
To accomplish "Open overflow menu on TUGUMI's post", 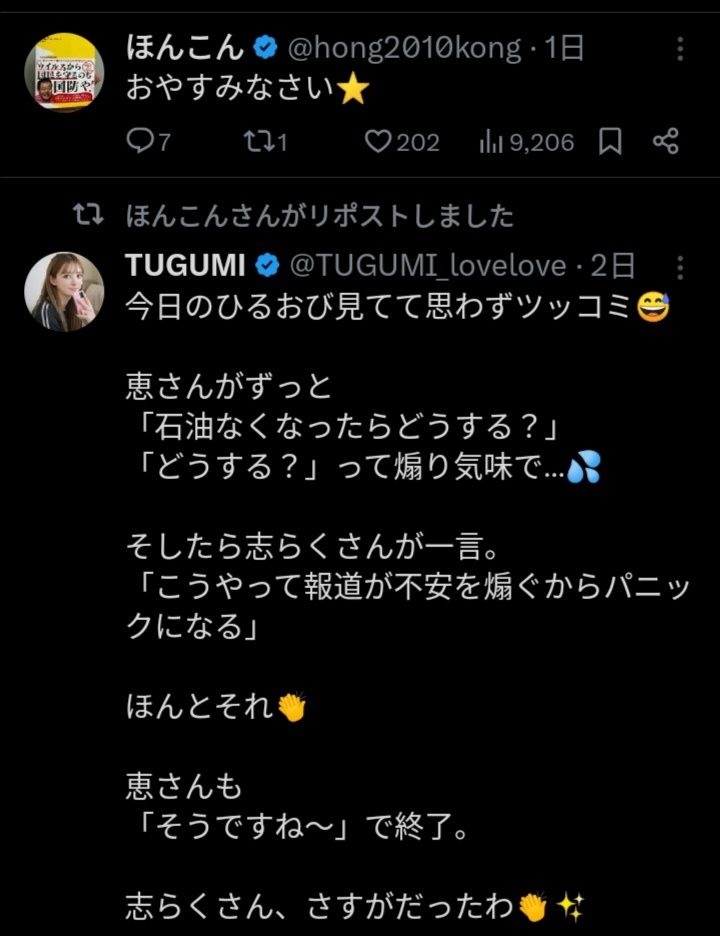I will [x=681, y=267].
